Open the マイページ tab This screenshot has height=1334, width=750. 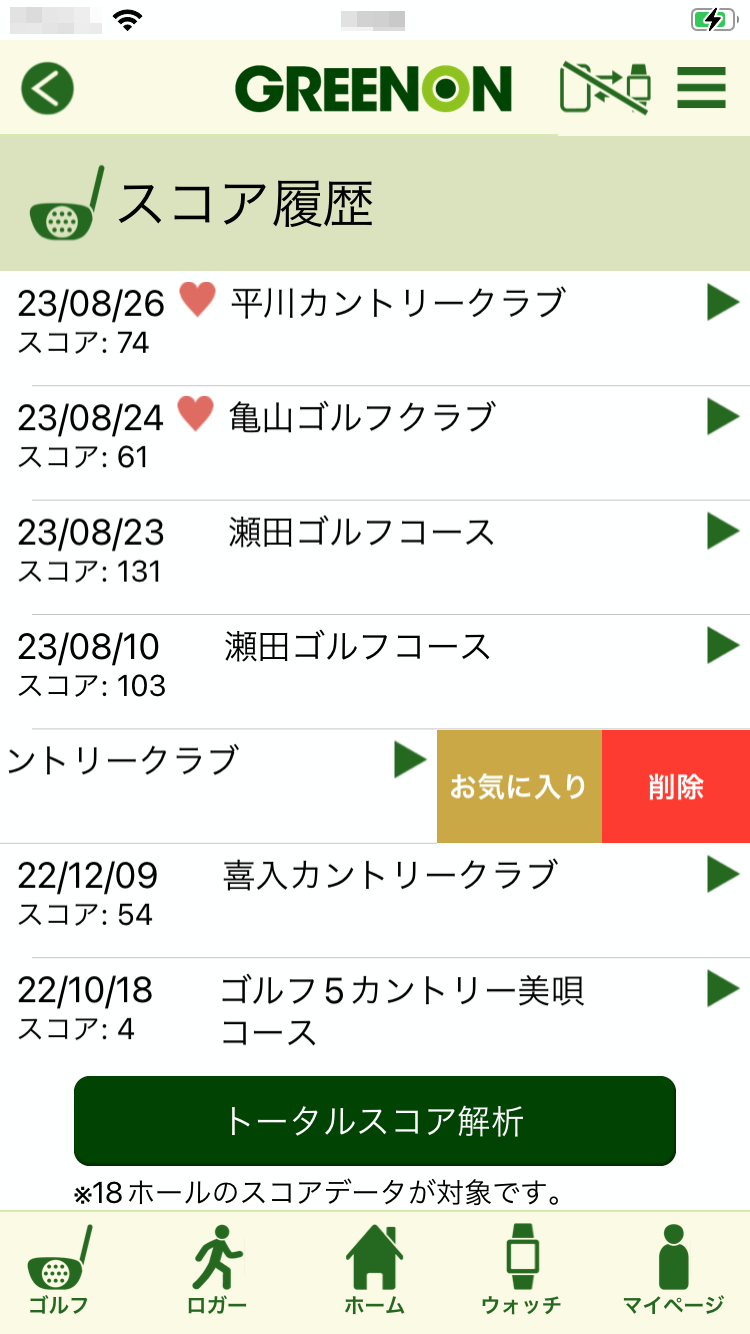[673, 1270]
